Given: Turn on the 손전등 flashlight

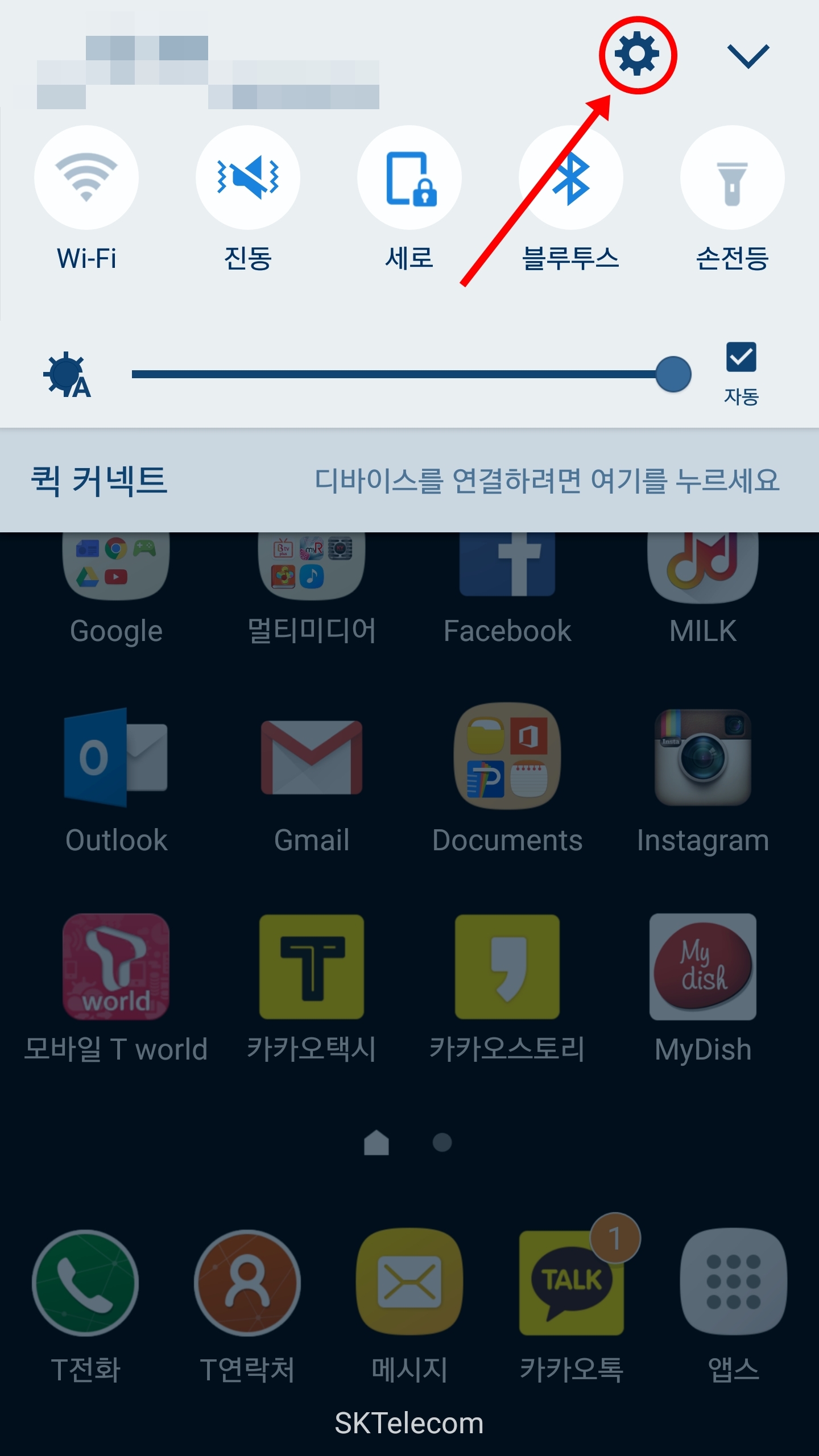Looking at the screenshot, I should [x=733, y=177].
